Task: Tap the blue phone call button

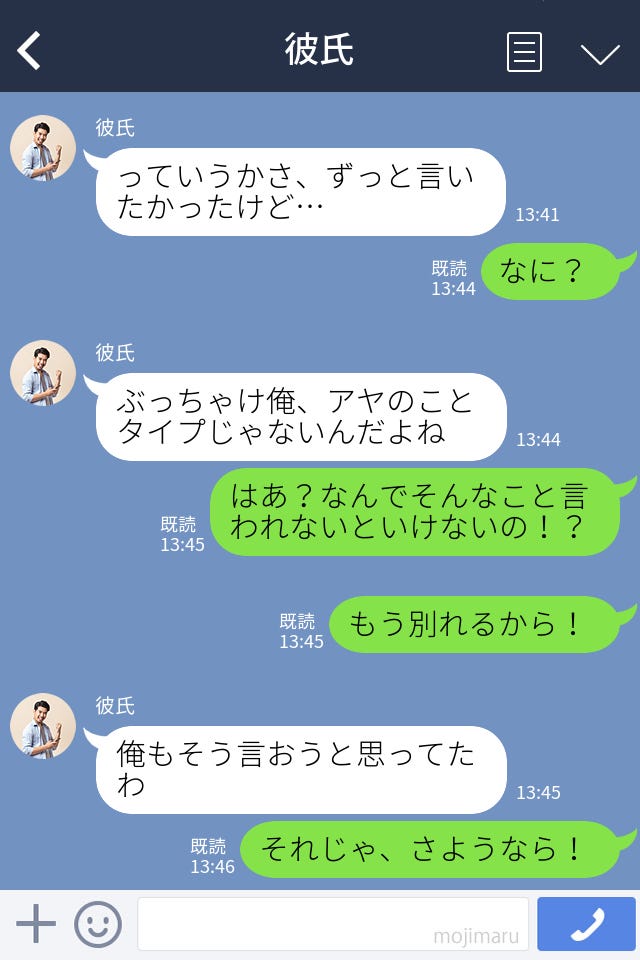Action: pos(586,924)
